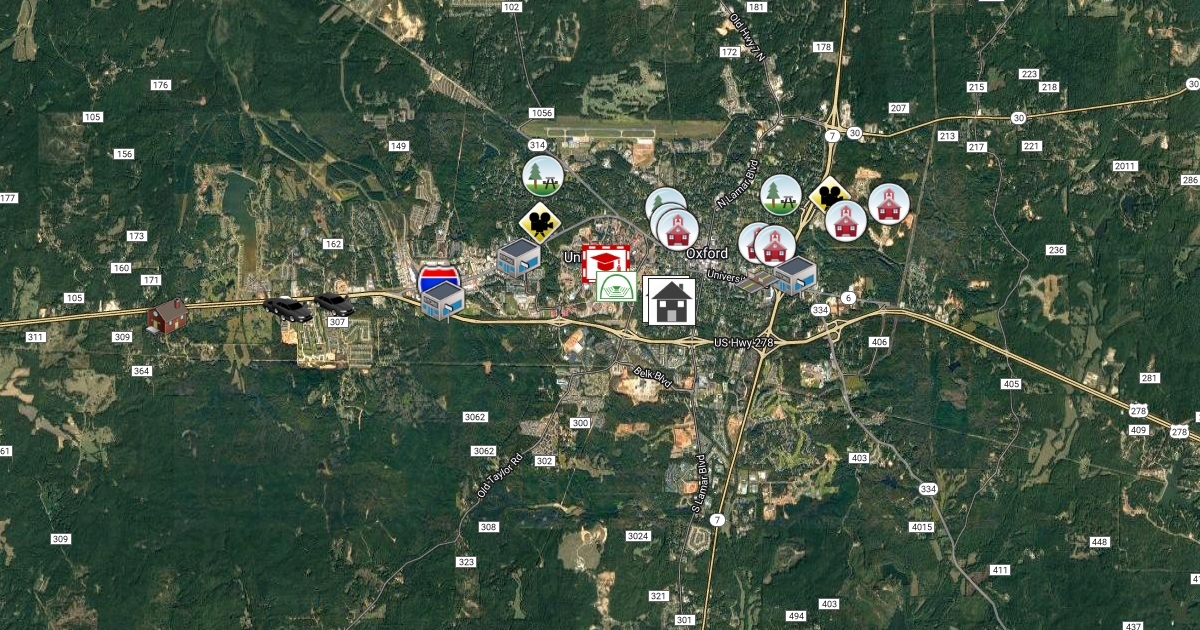This screenshot has height=630, width=1200.
Task: Open the picnic park marker by N Lamar Blvd
Action: pos(780,195)
